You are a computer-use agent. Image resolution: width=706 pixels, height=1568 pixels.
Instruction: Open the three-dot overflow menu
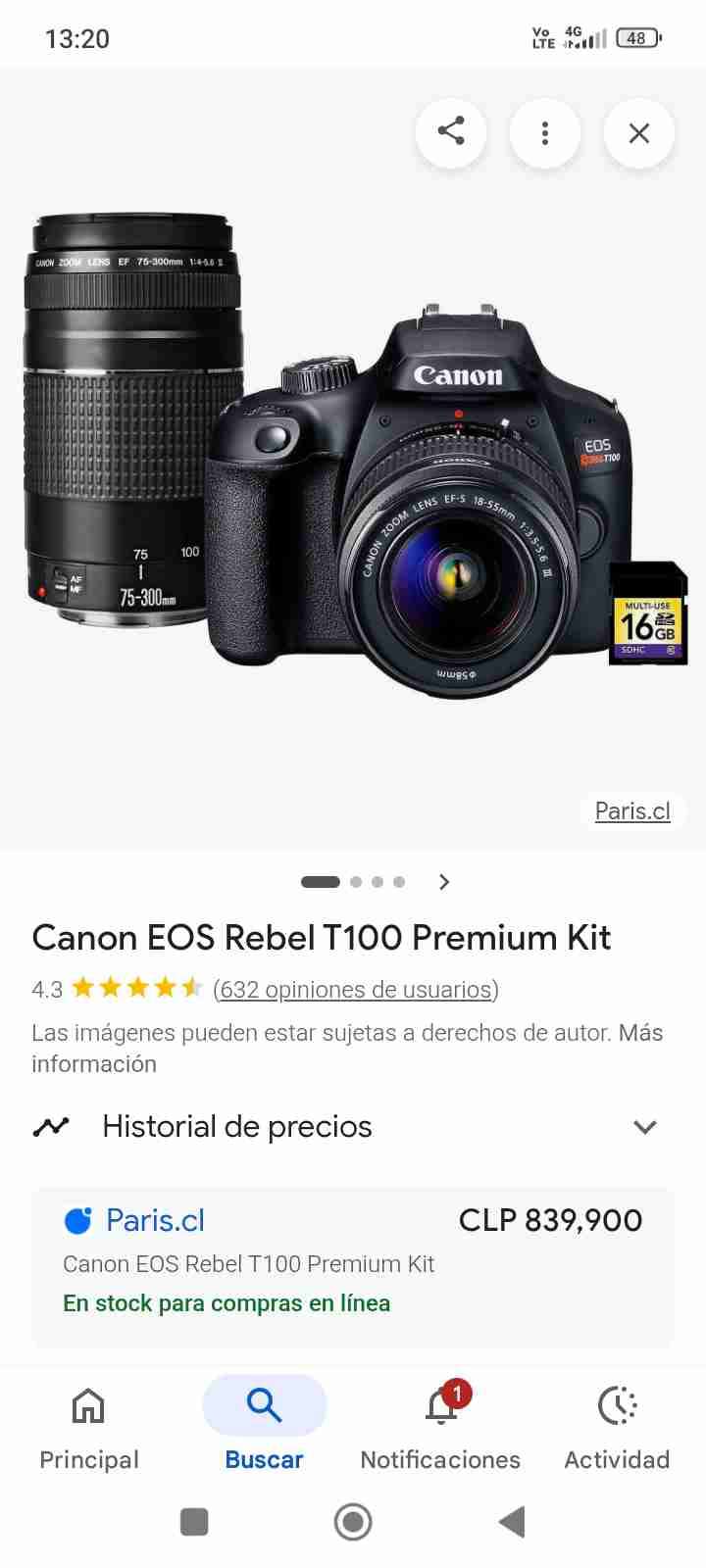[x=545, y=132]
